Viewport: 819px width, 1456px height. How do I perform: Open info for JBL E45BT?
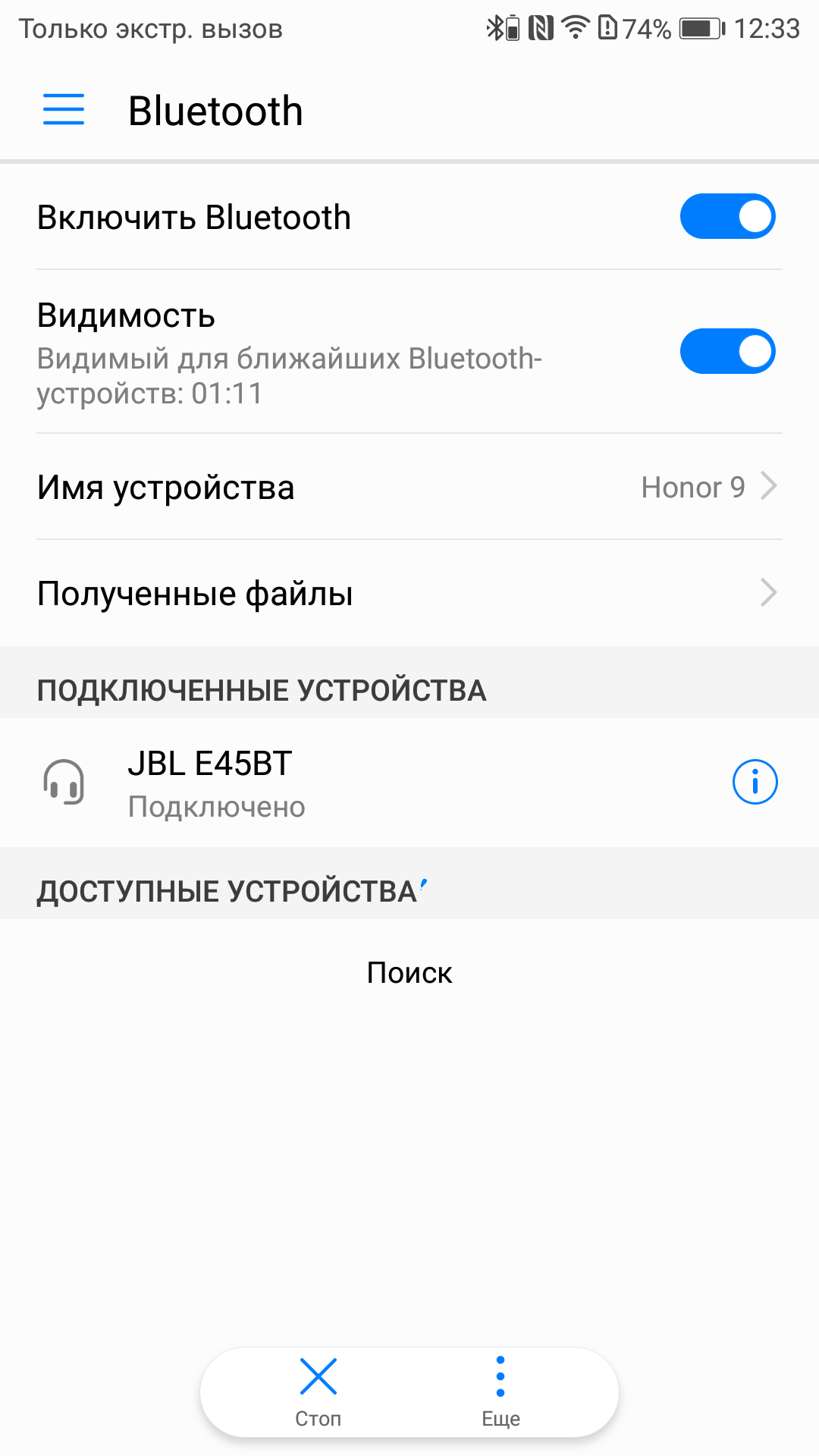point(755,782)
